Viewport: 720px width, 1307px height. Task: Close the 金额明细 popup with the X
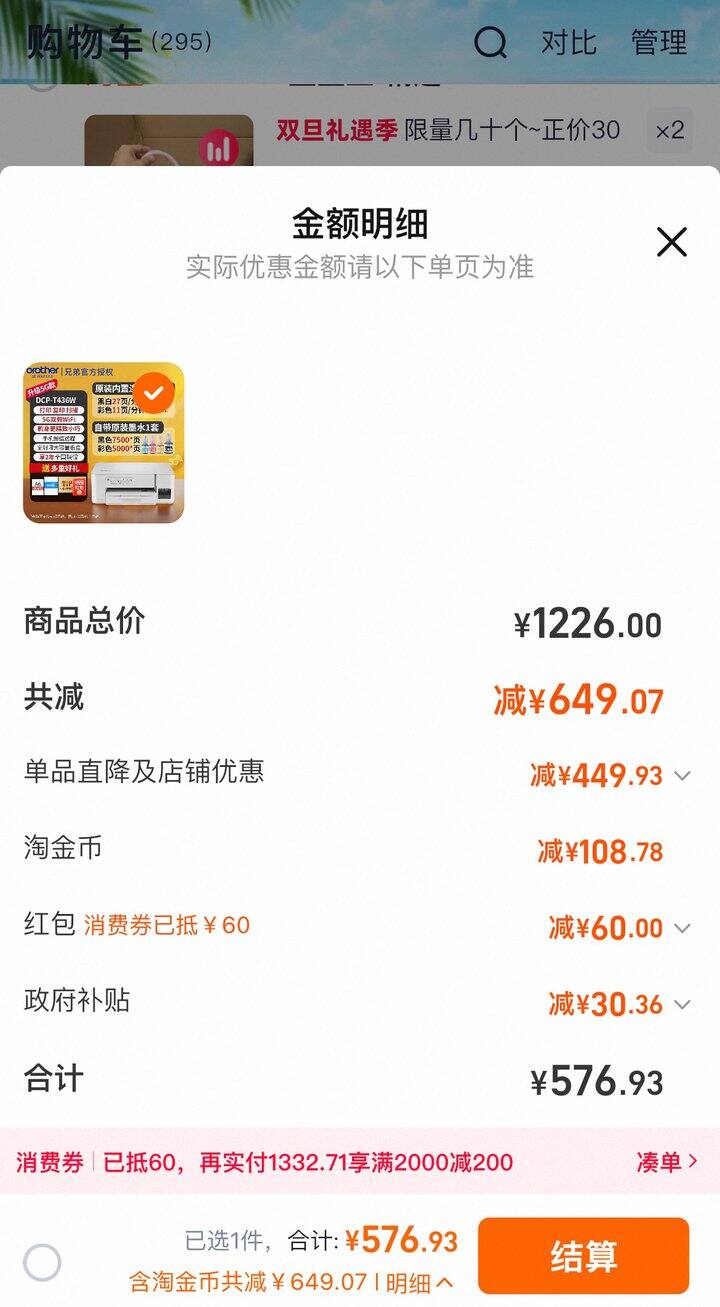[671, 242]
